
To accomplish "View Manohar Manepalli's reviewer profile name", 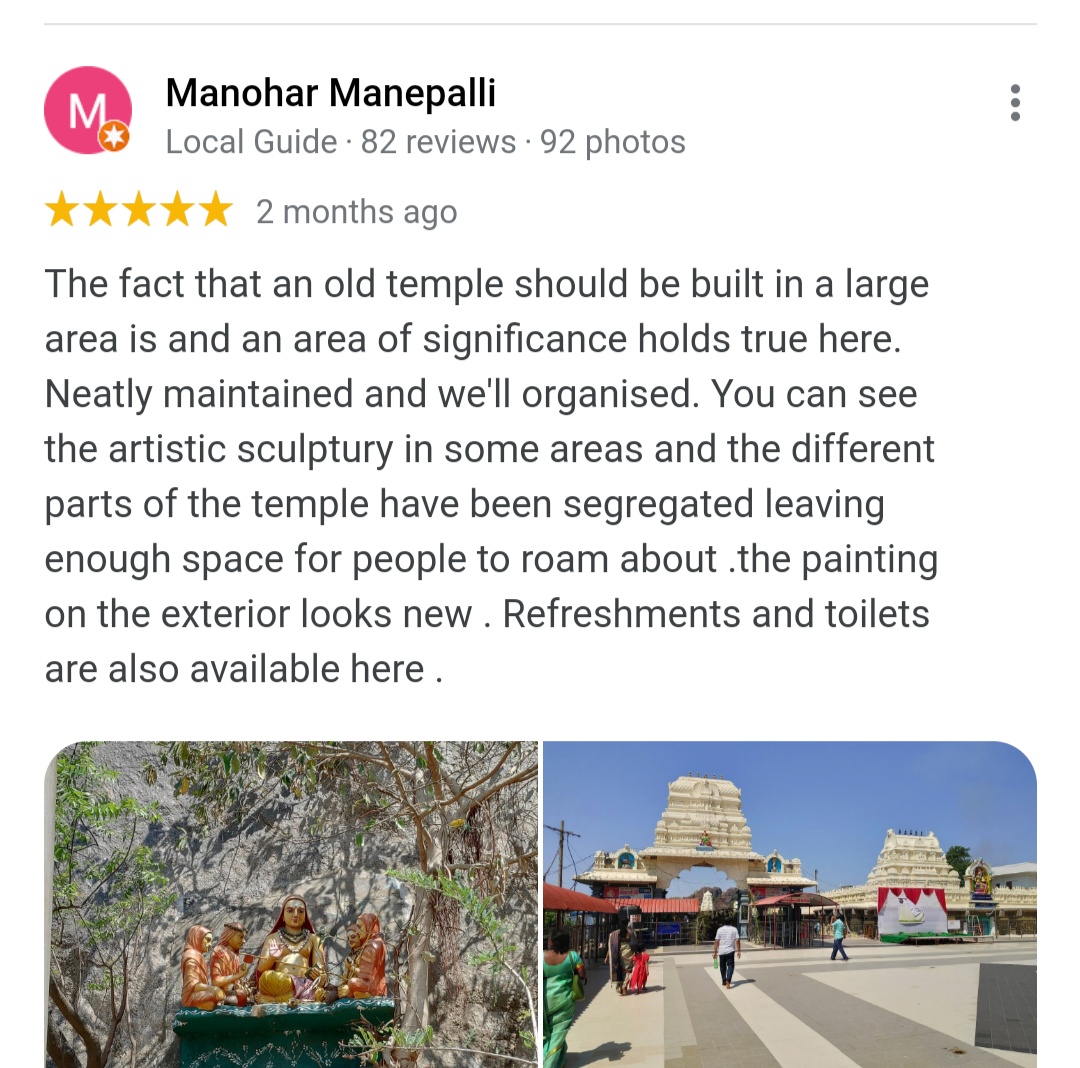I will point(330,93).
